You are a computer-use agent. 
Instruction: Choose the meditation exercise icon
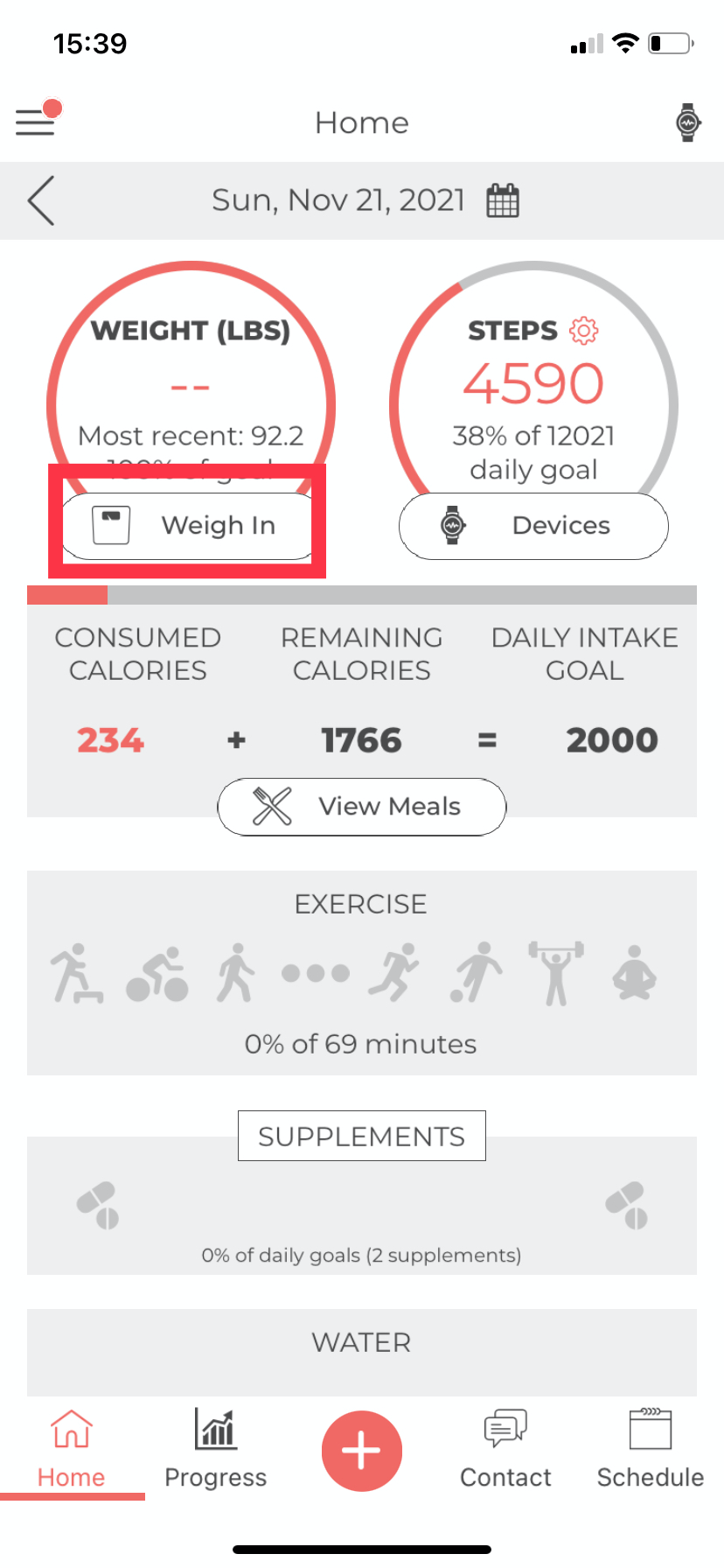pos(634,973)
